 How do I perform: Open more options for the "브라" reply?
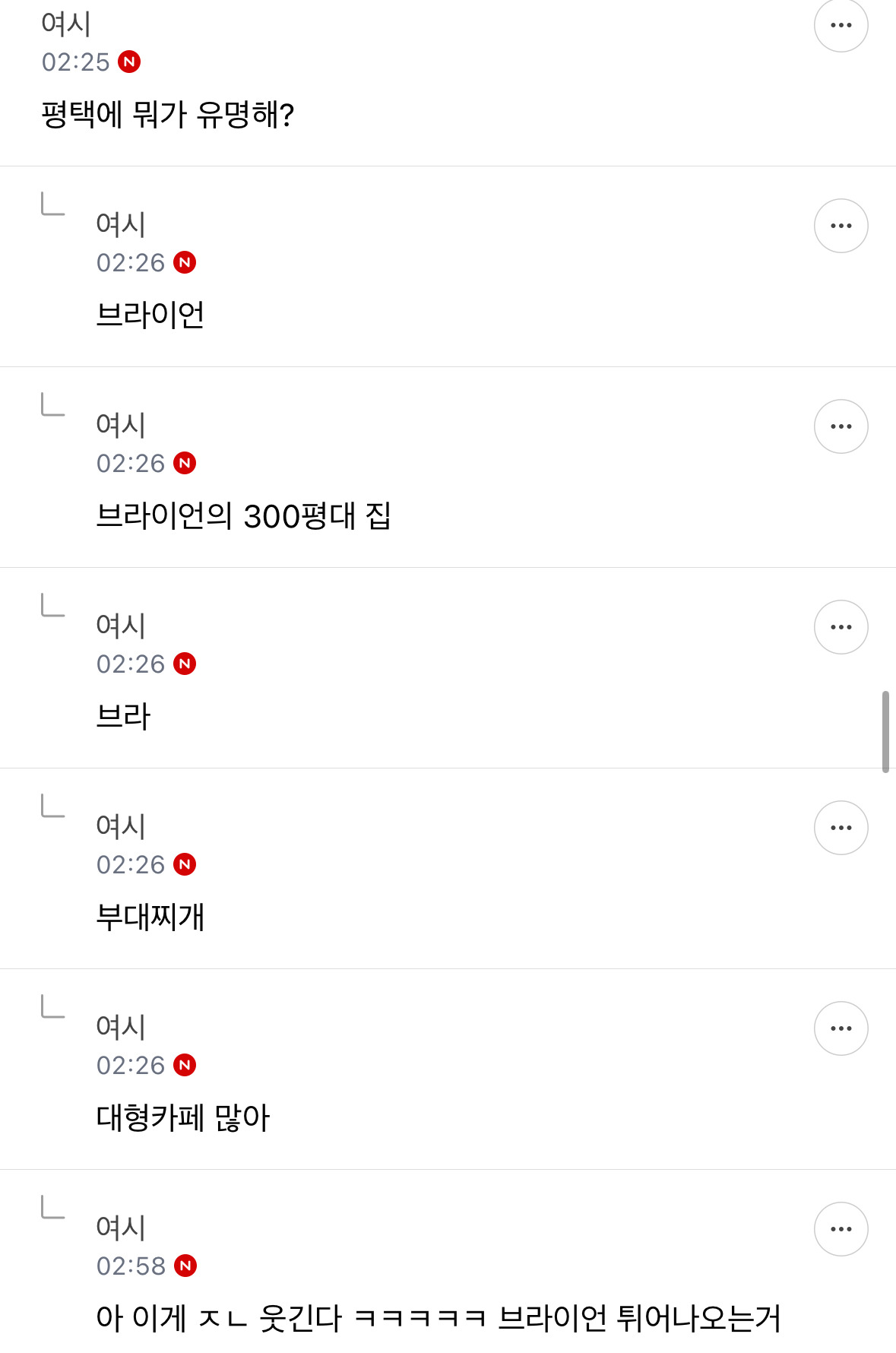[x=841, y=627]
